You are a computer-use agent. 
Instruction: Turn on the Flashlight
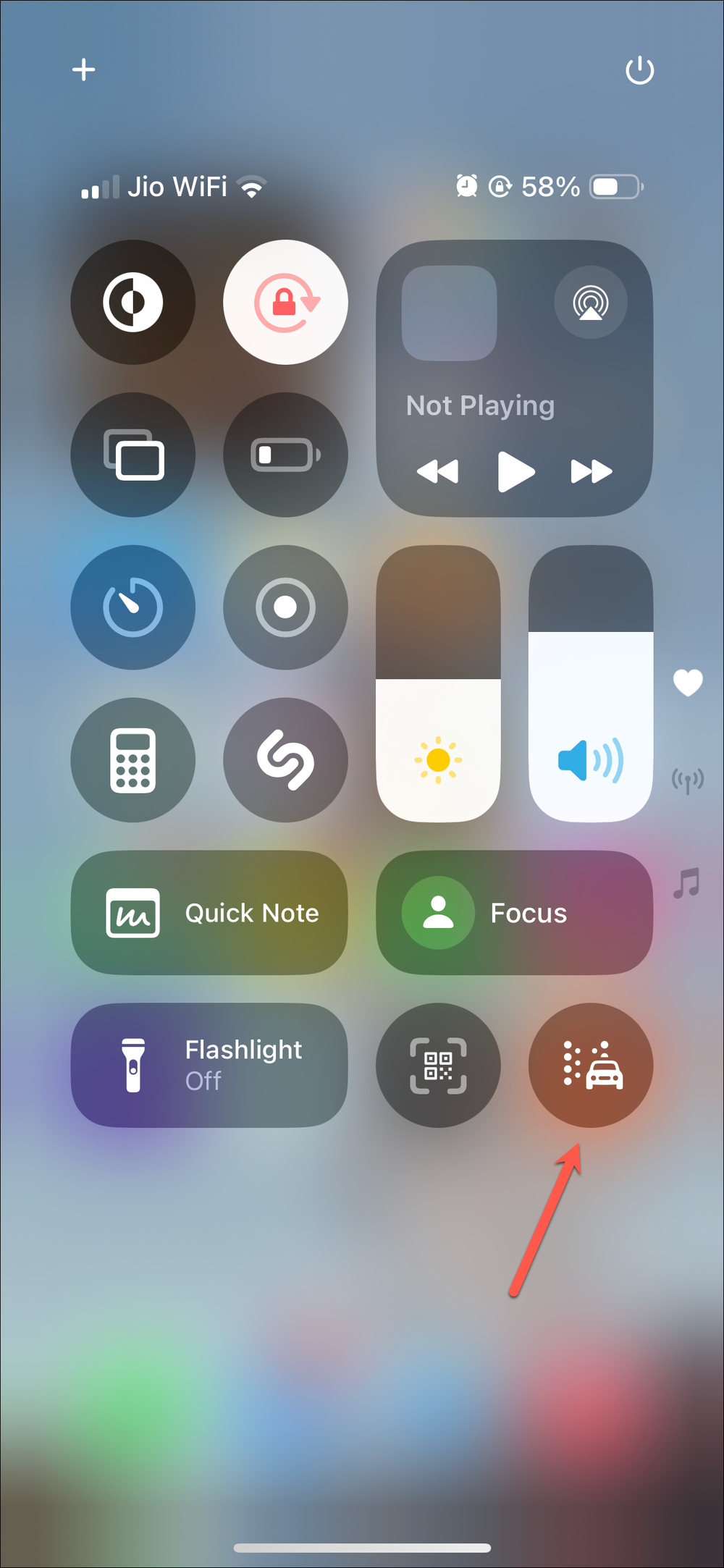coord(209,1064)
